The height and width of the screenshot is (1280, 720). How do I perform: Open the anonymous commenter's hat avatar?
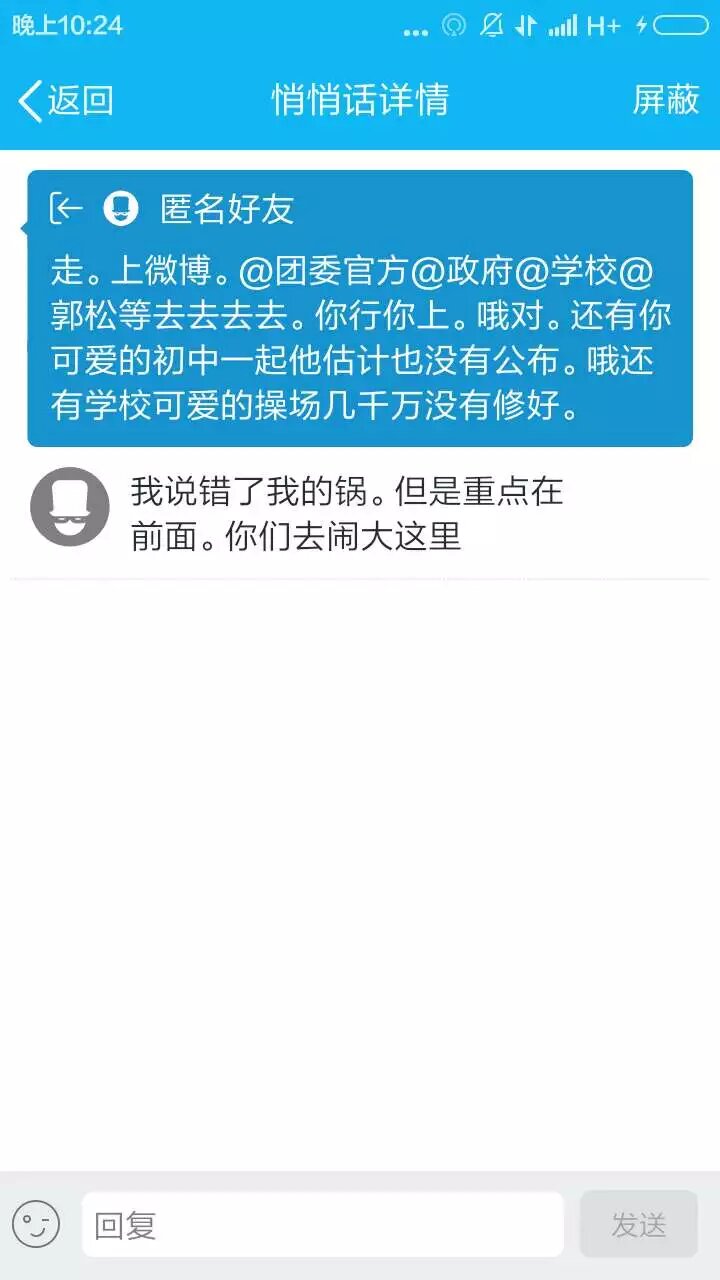[x=70, y=507]
